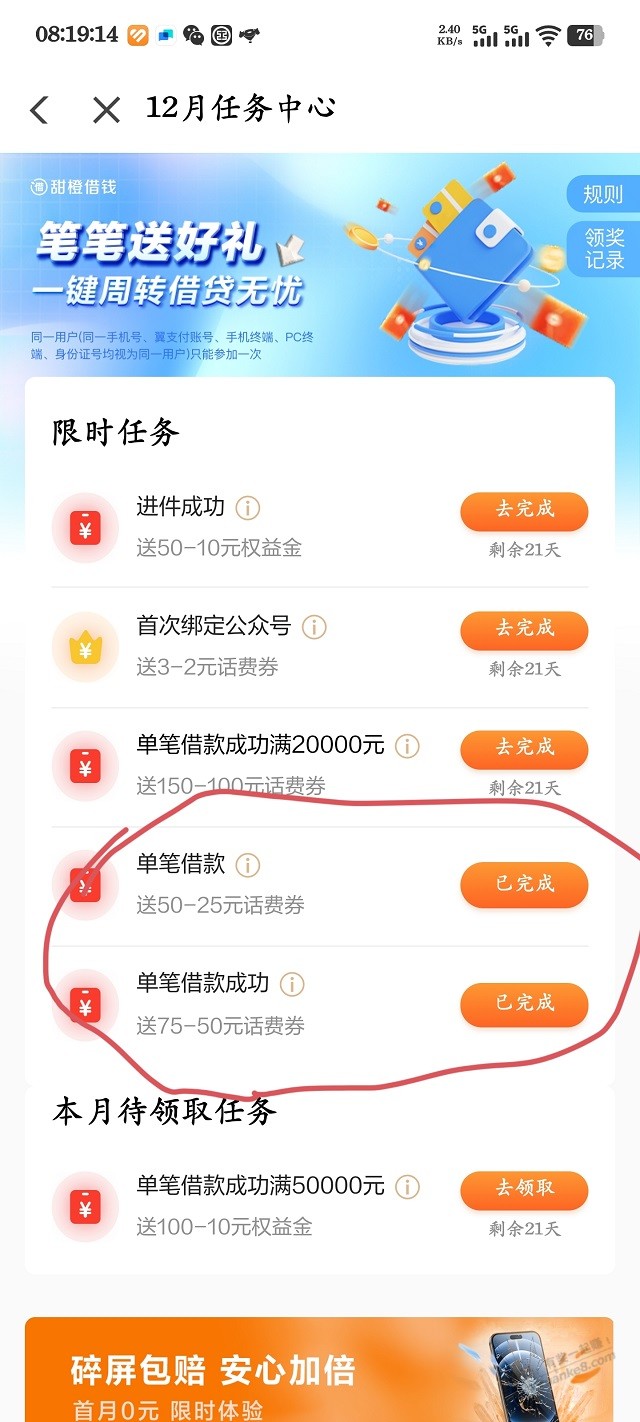Tap 去完成 for 单笔借款成功满20000元
This screenshot has height=1422, width=640.
coord(524,747)
